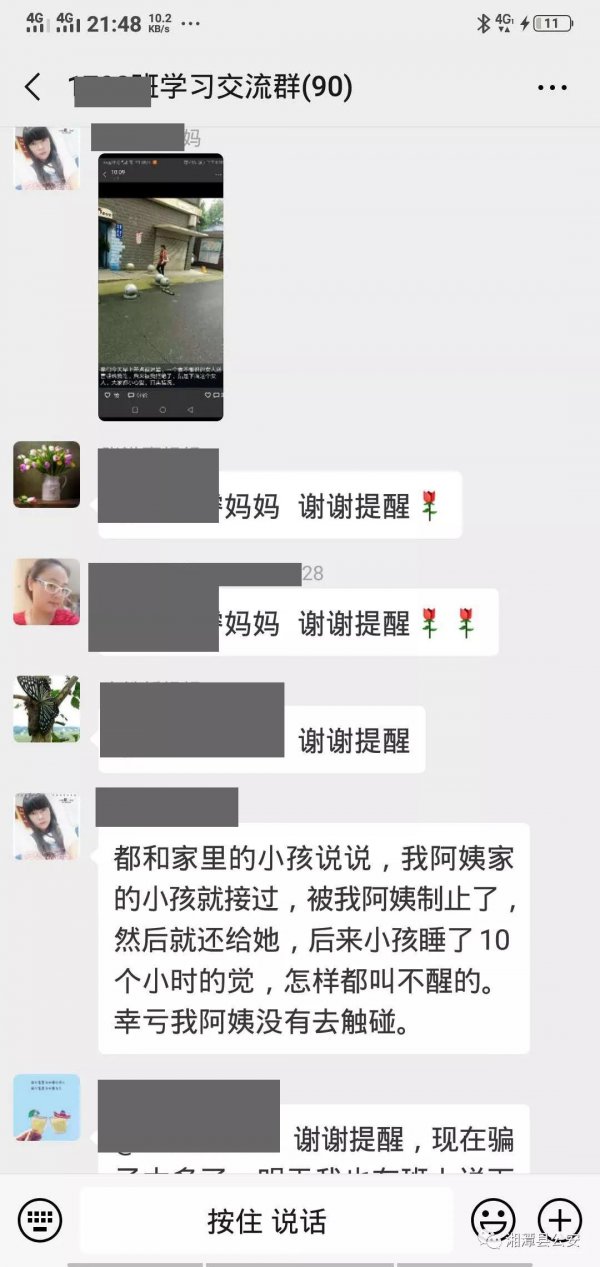The height and width of the screenshot is (1267, 600).
Task: Tap the 按住 说话 voice button
Action: (267, 1221)
